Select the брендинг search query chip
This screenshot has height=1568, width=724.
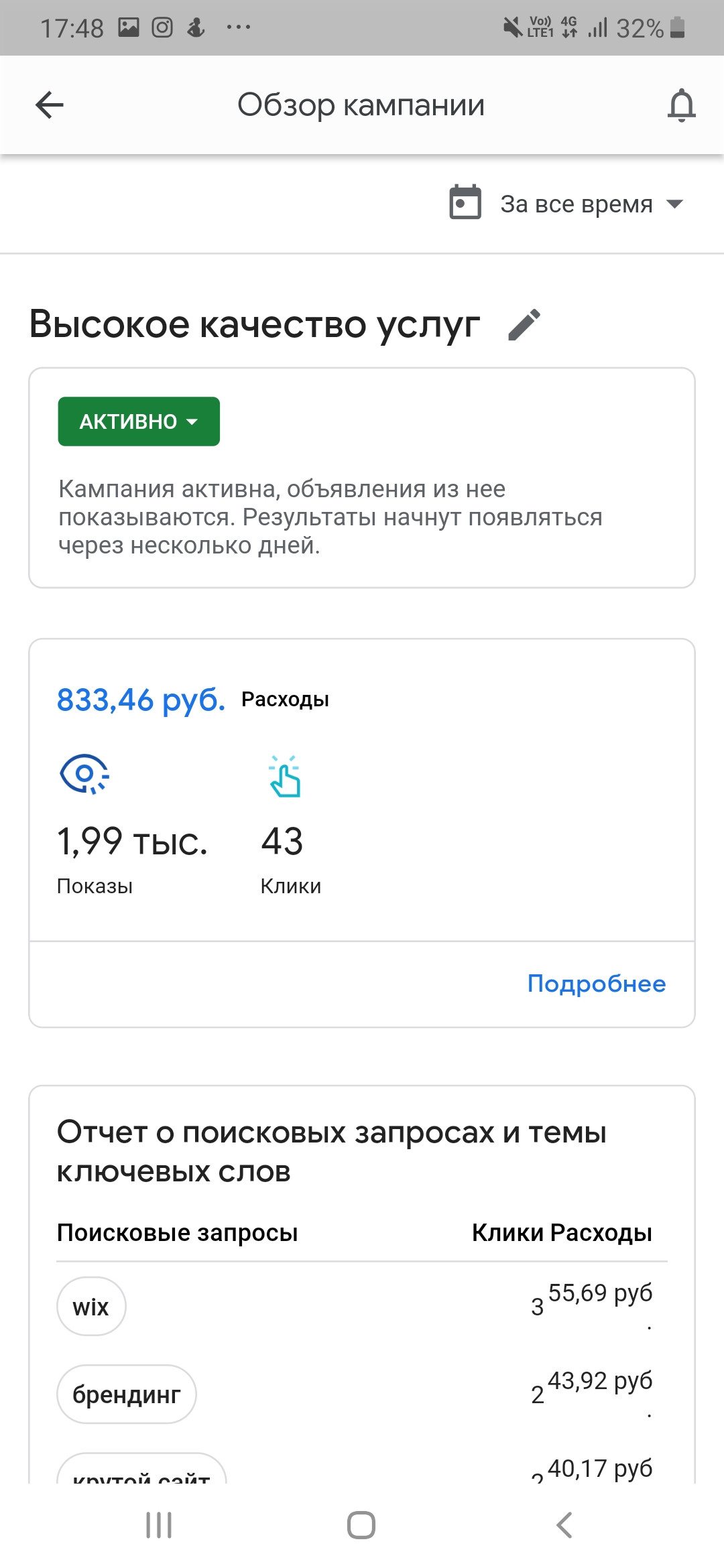coord(127,1394)
